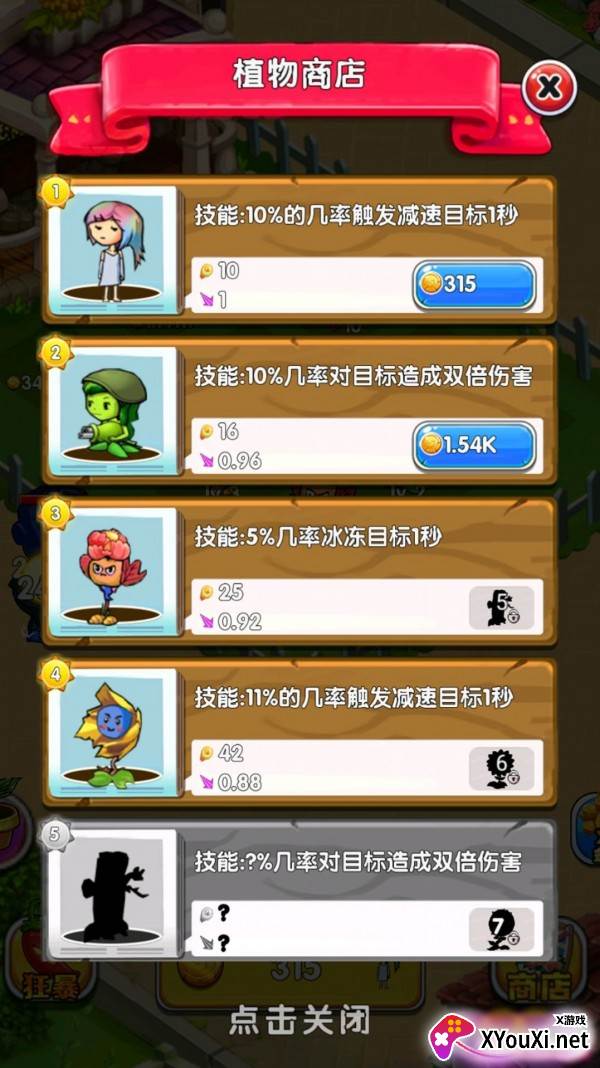This screenshot has width=600, height=1068.
Task: Buy plant 1 for 315 coins
Action: pos(474,285)
